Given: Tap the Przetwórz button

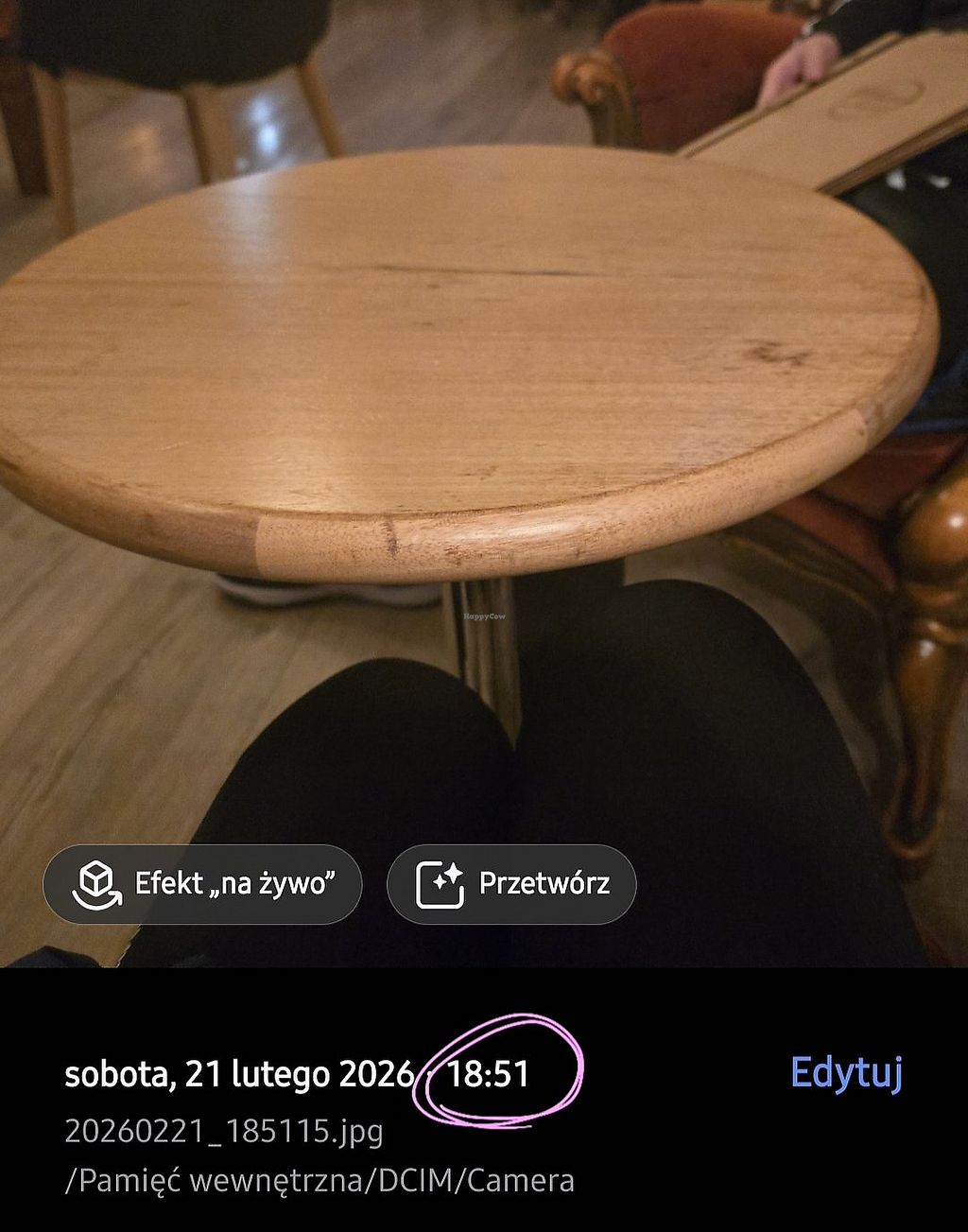Looking at the screenshot, I should click(511, 884).
